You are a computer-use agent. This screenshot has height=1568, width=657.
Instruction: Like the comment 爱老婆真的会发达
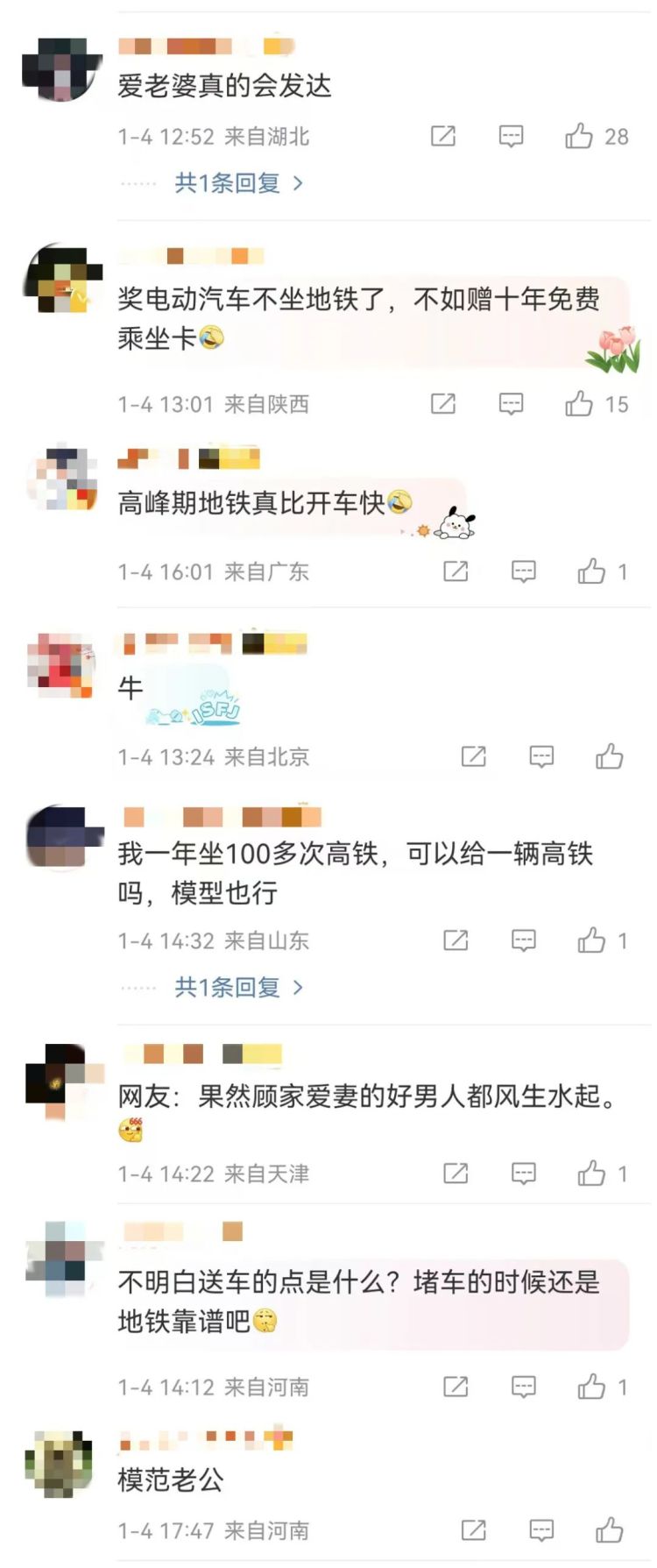[x=579, y=136]
